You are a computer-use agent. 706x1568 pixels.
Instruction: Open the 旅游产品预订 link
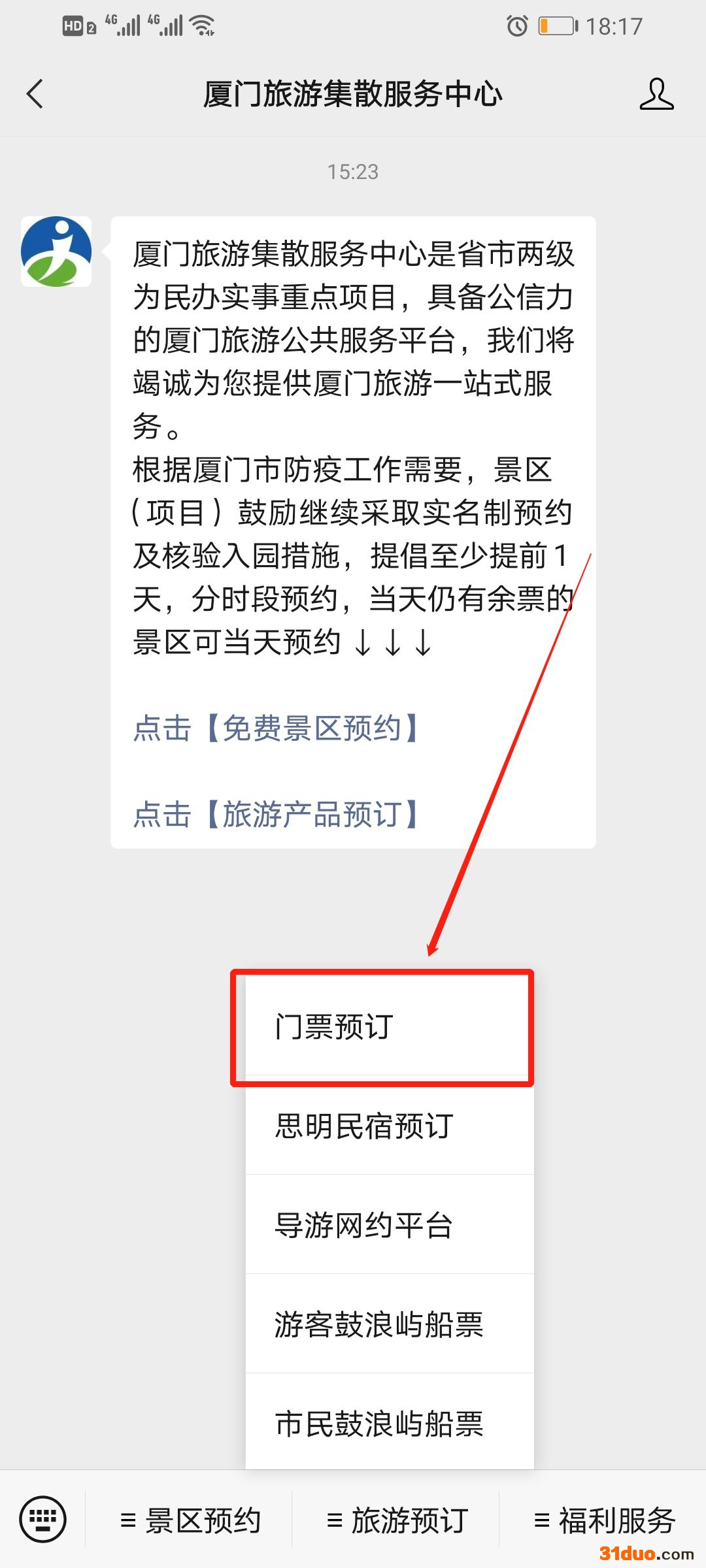point(275,814)
